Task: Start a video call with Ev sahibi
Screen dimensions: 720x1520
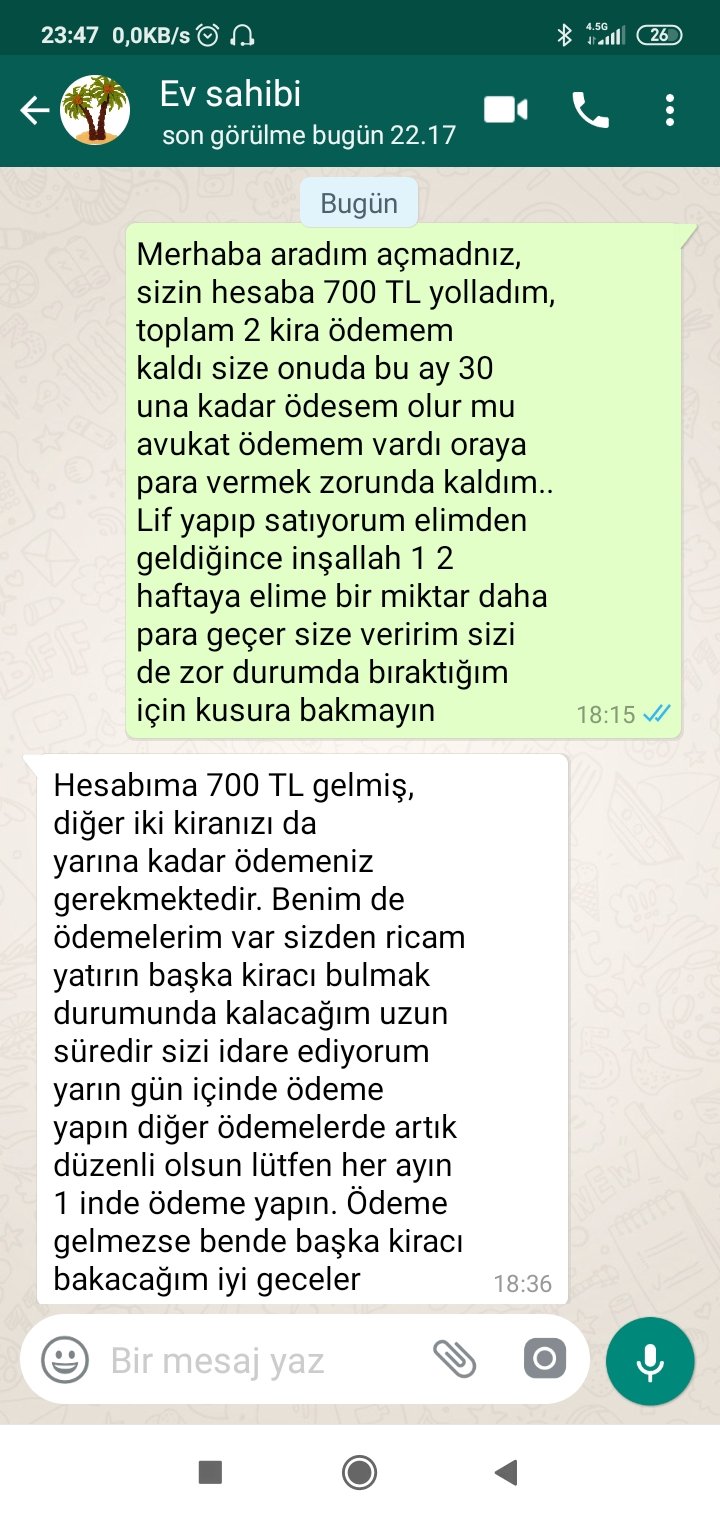Action: coord(506,110)
